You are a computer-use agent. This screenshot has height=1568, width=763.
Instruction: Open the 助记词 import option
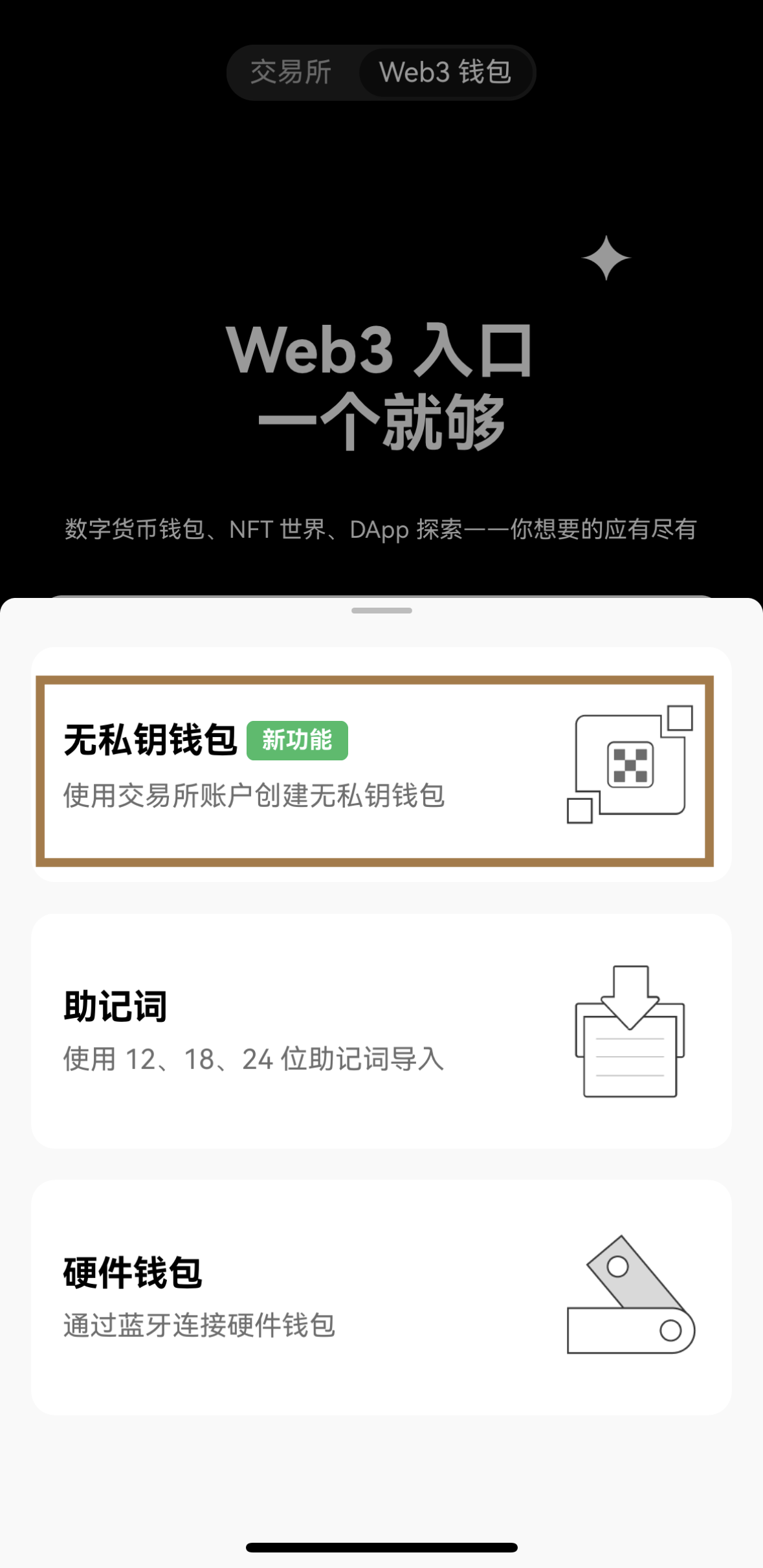pyautogui.click(x=381, y=1031)
